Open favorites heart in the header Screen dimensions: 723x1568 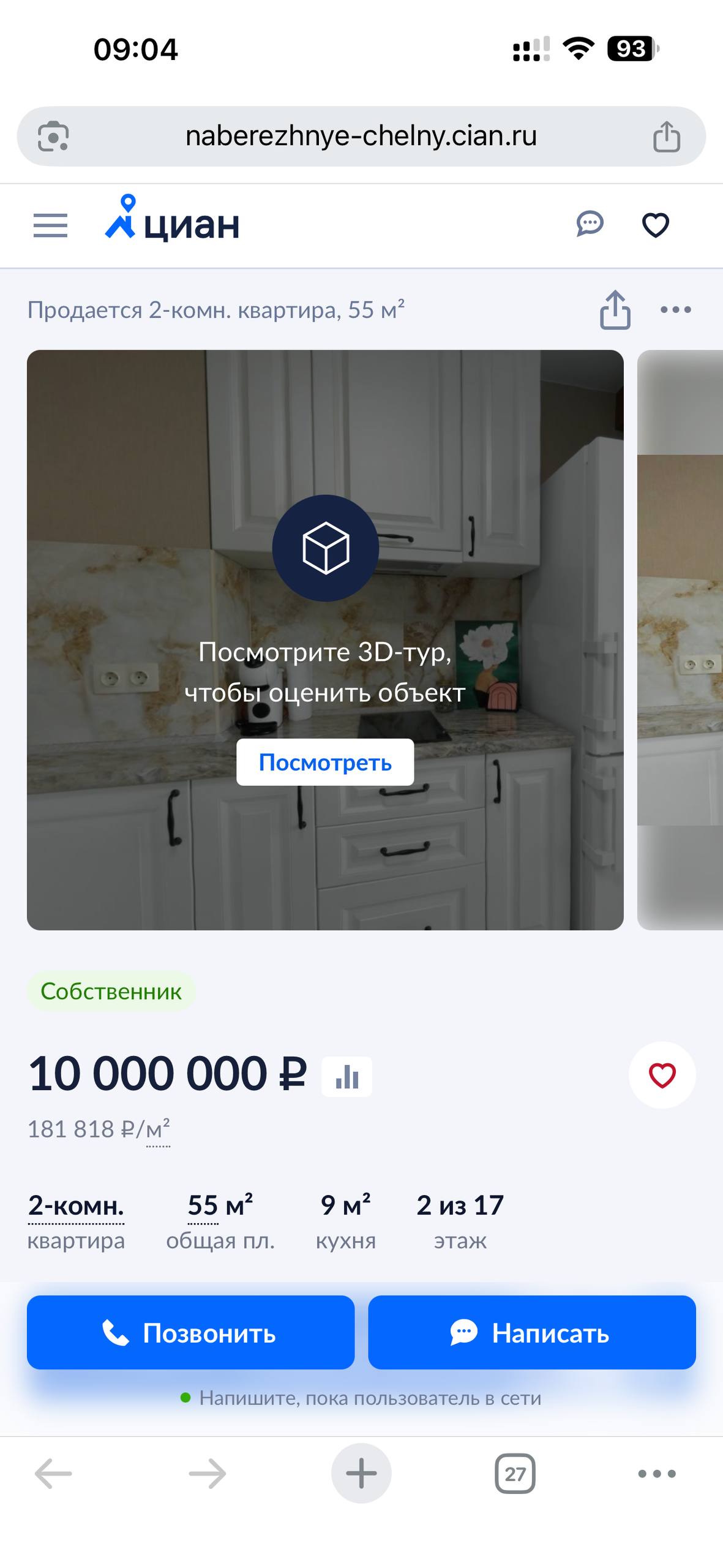tap(655, 225)
